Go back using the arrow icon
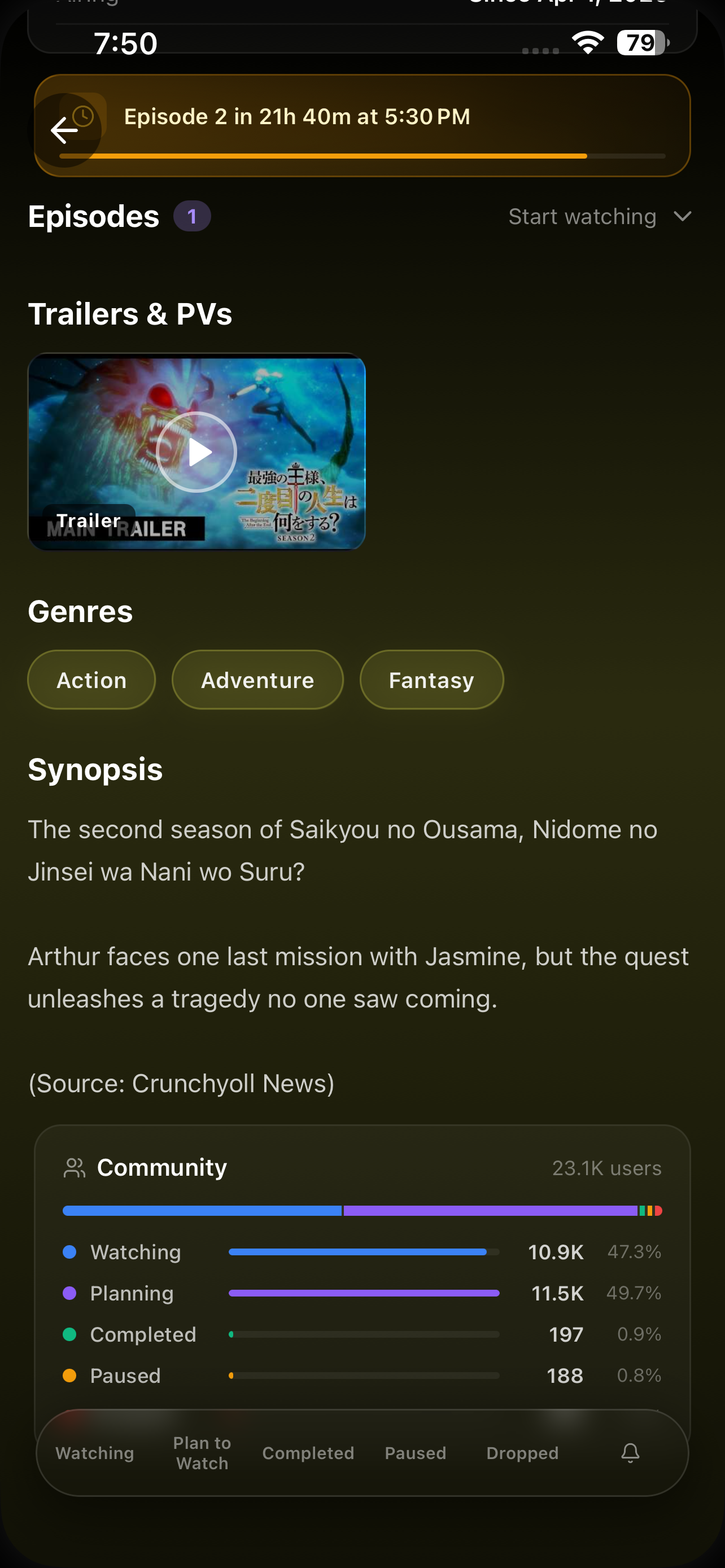Image resolution: width=725 pixels, height=1568 pixels. (64, 130)
